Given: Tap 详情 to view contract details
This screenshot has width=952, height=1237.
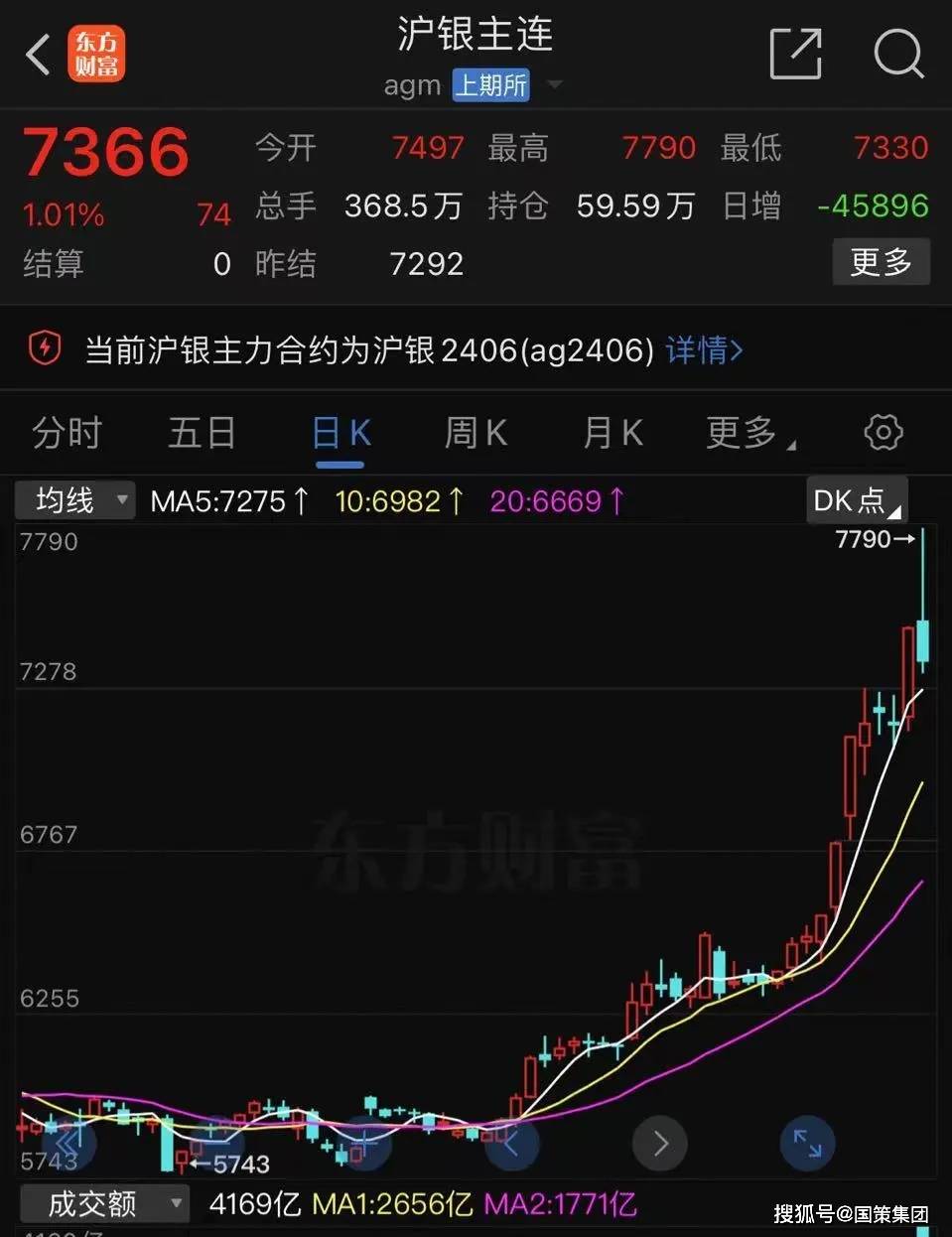Looking at the screenshot, I should click(703, 349).
